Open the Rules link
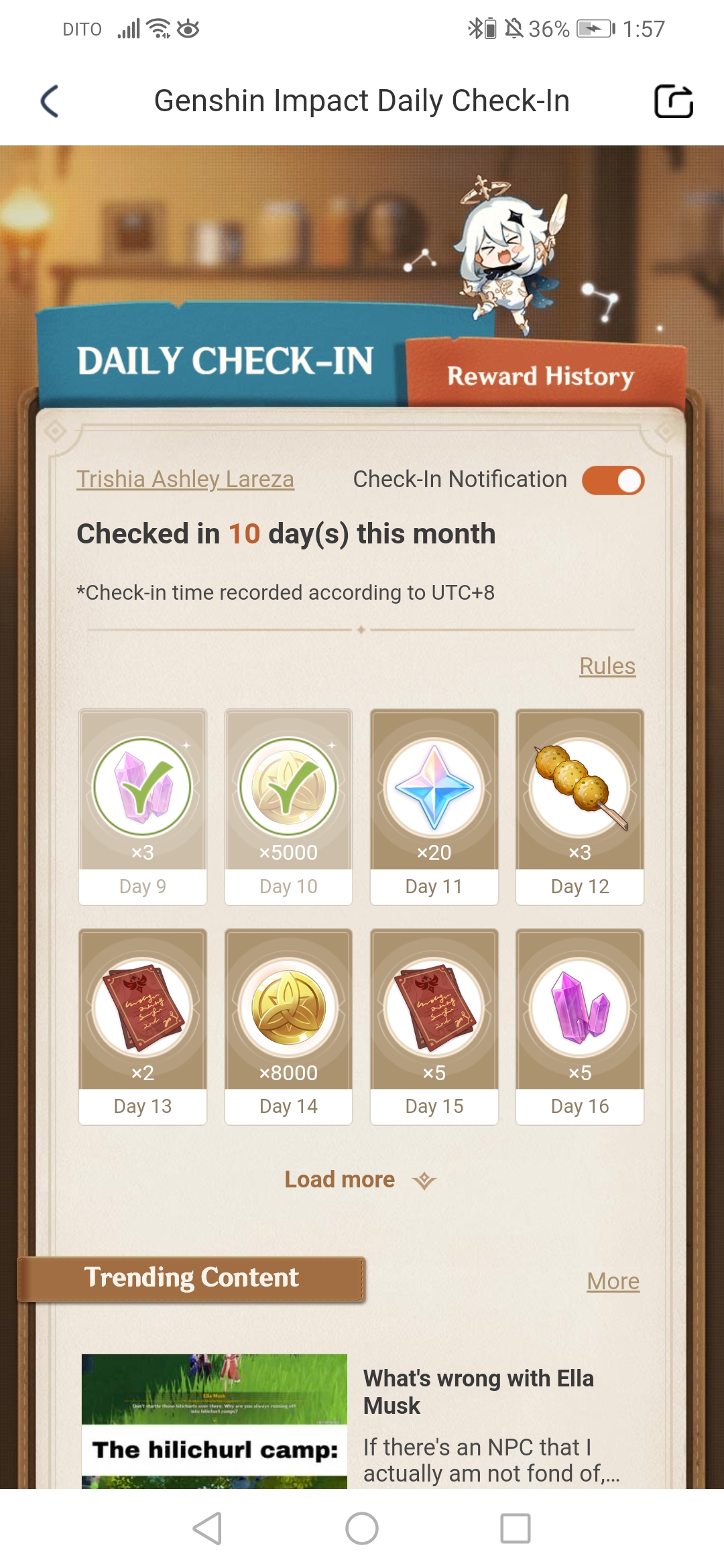Screen dimensions: 724x1568 pyautogui.click(x=607, y=666)
